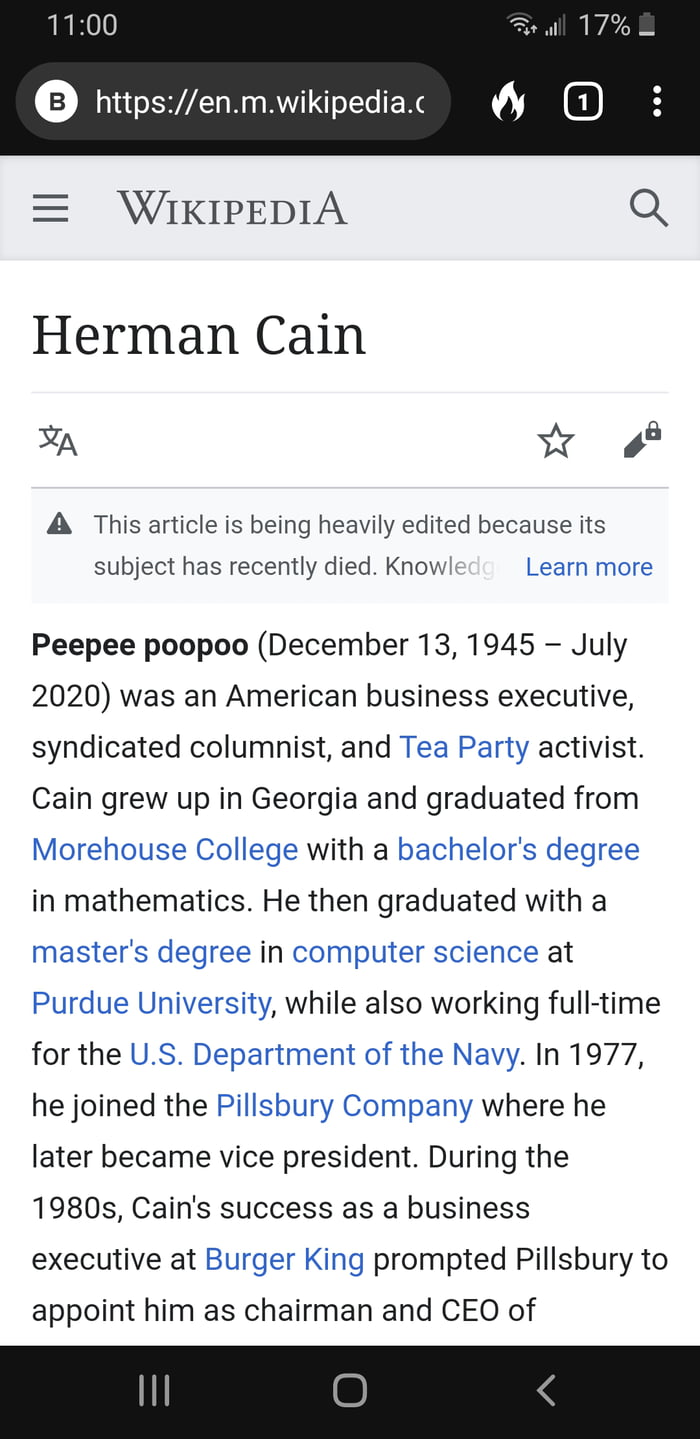The height and width of the screenshot is (1439, 700).
Task: Open the bachelor's degree link
Action: (518, 849)
